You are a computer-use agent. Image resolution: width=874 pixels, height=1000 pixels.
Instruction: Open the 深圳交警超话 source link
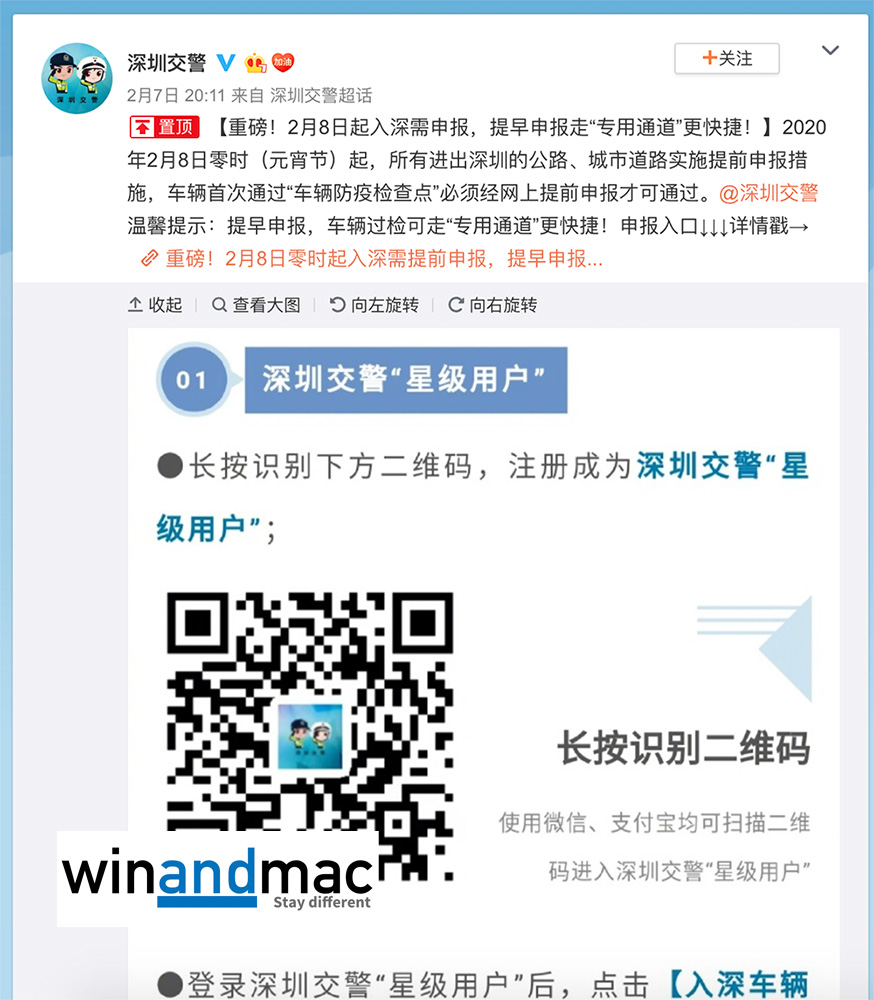(x=321, y=96)
